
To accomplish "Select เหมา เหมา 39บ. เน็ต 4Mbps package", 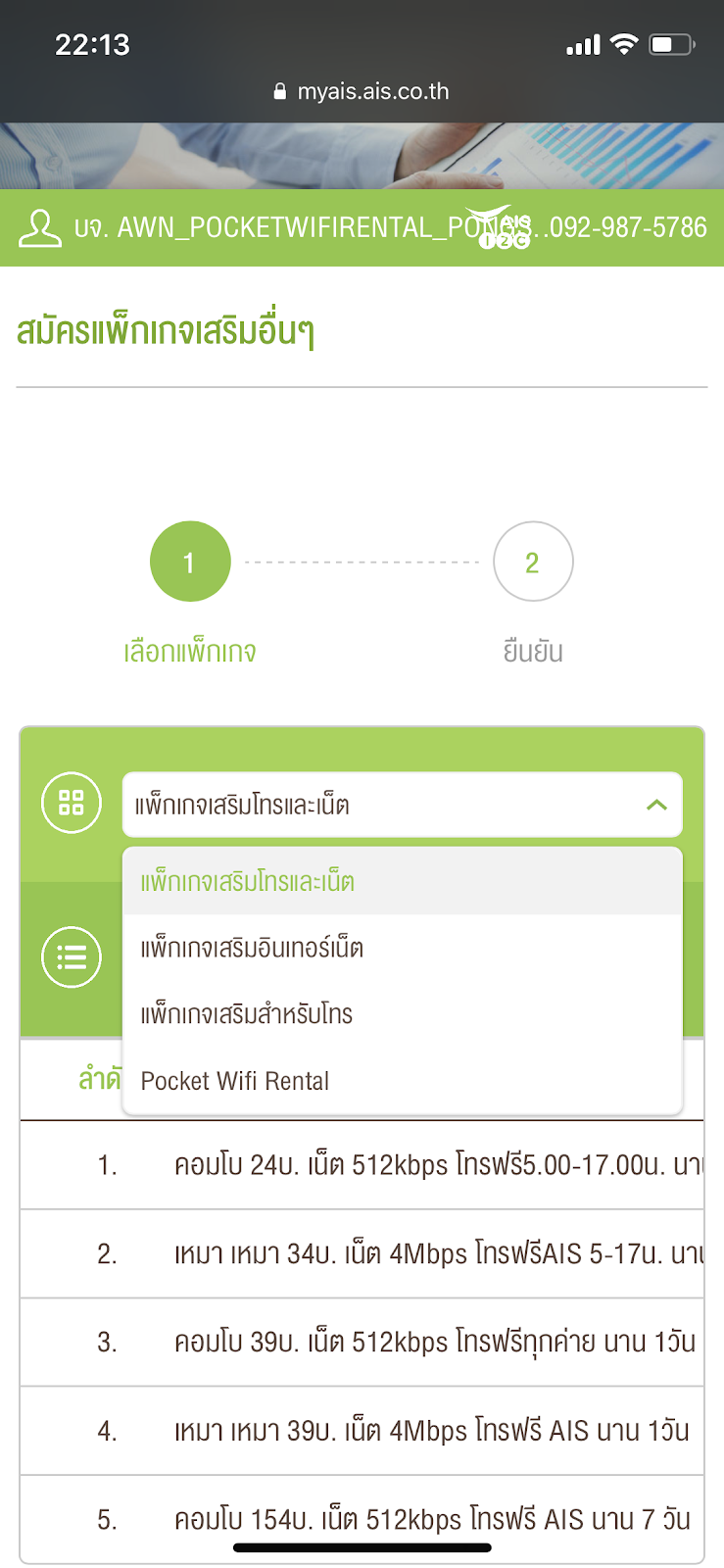I will point(432,1431).
